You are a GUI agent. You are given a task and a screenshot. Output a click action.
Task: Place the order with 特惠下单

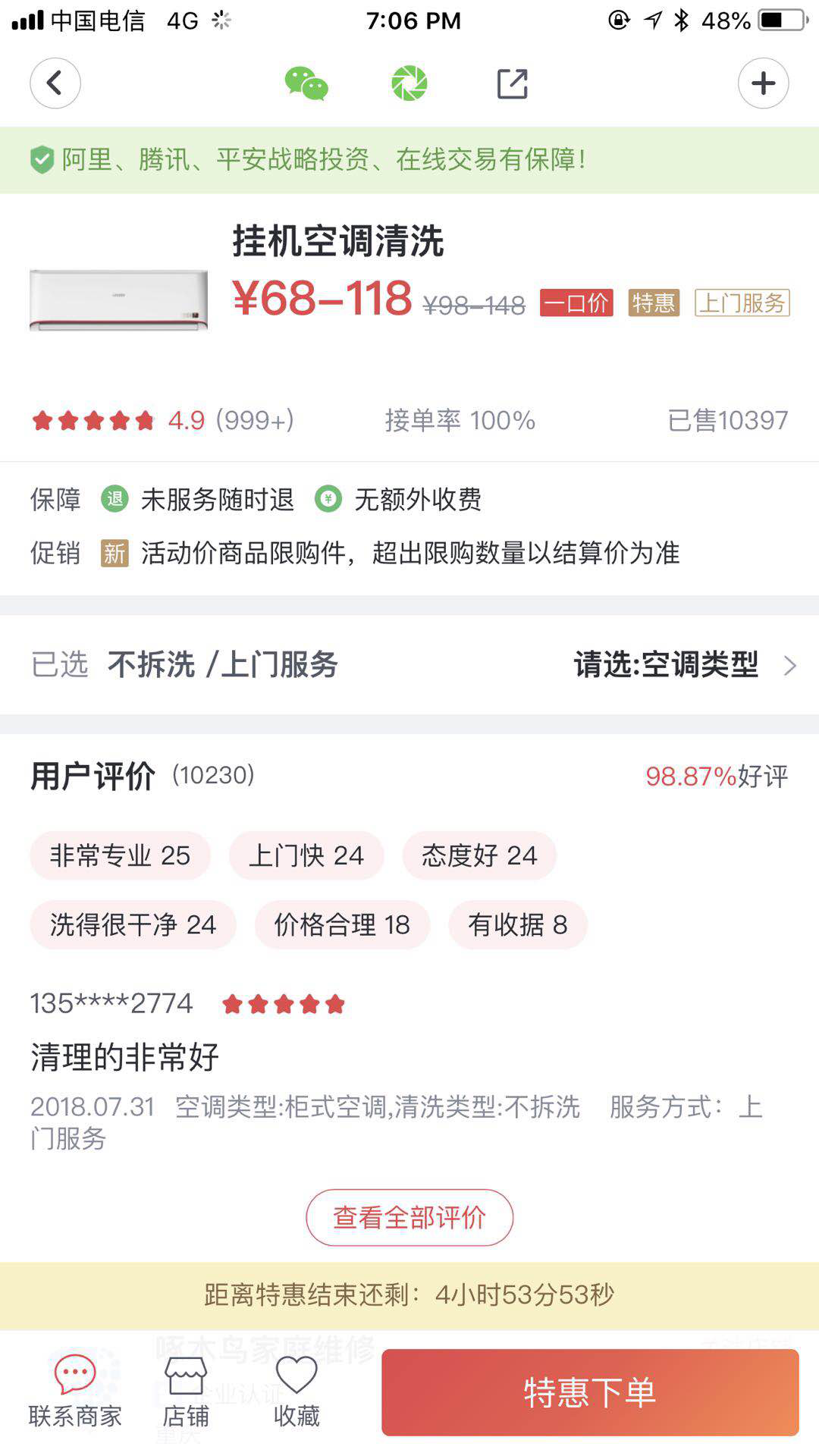click(589, 1392)
